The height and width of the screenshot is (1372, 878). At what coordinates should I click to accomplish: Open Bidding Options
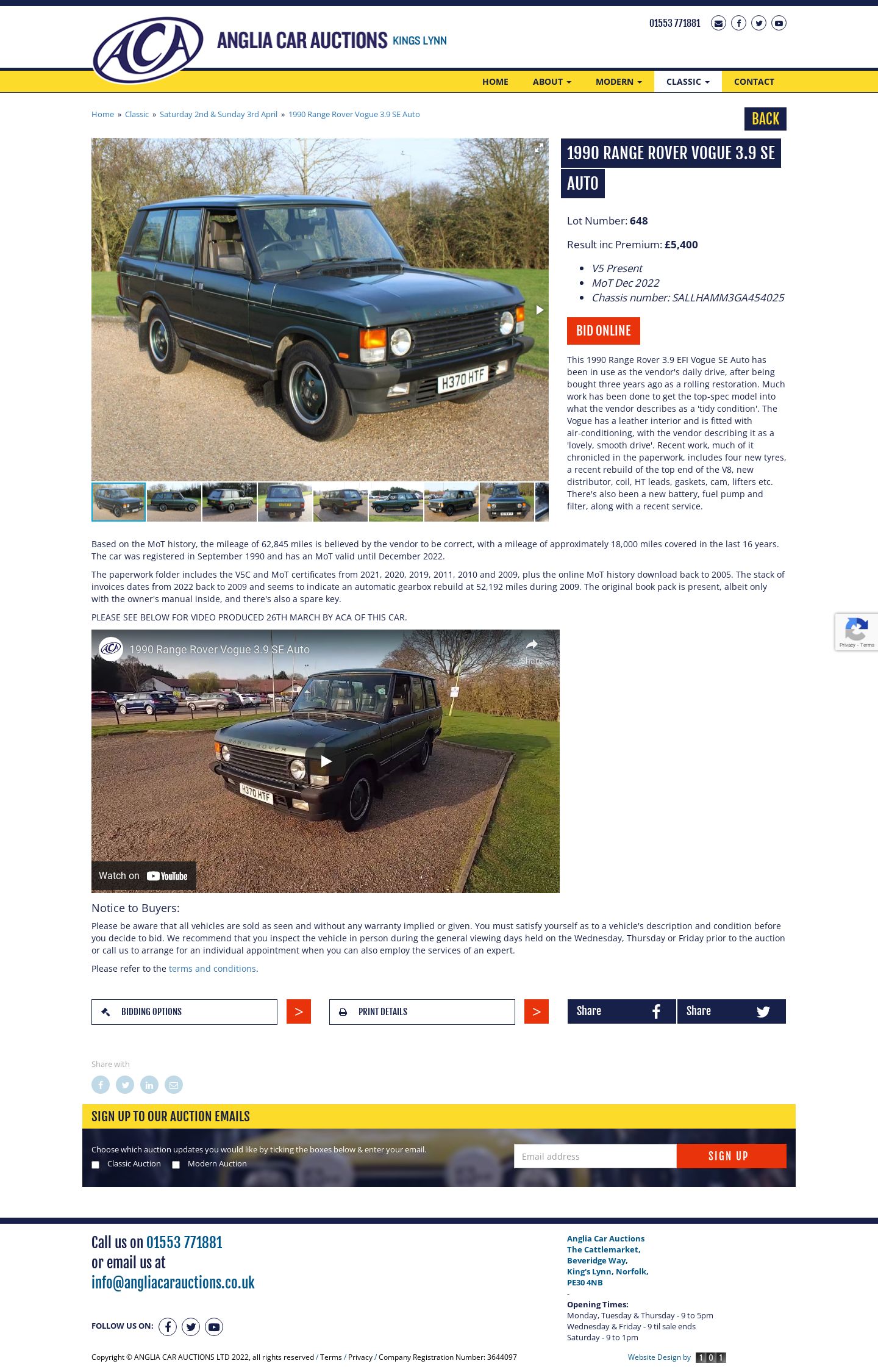pos(184,1011)
